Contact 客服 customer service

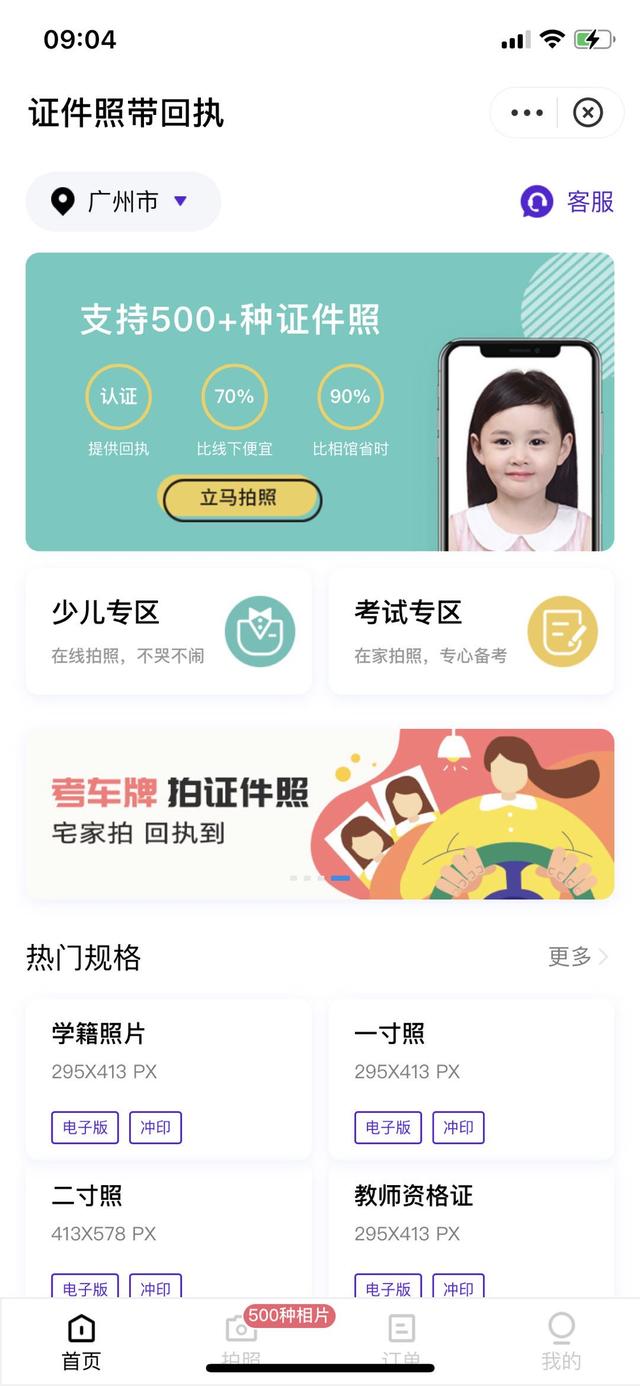click(x=567, y=202)
